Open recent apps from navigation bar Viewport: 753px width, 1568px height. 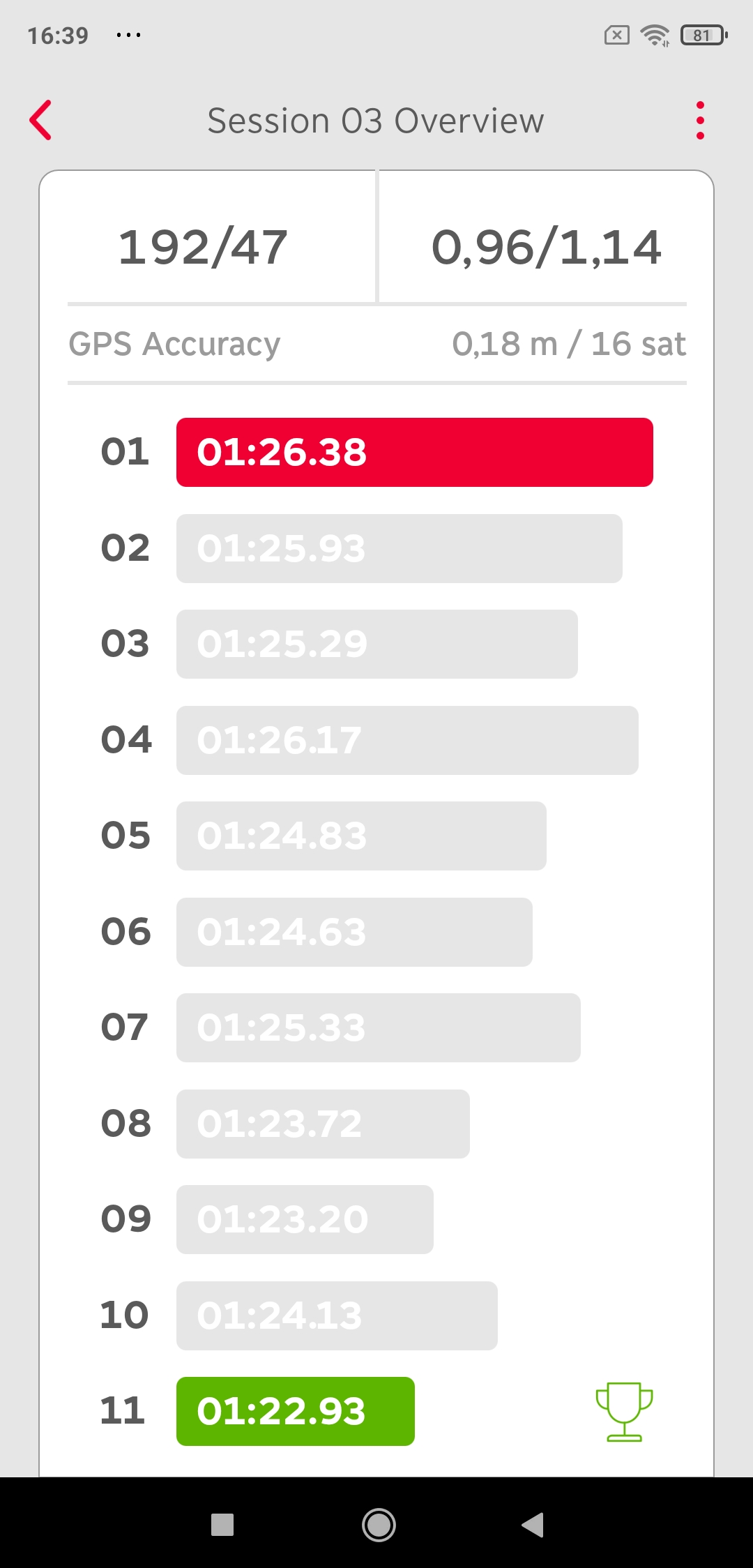[x=222, y=1525]
